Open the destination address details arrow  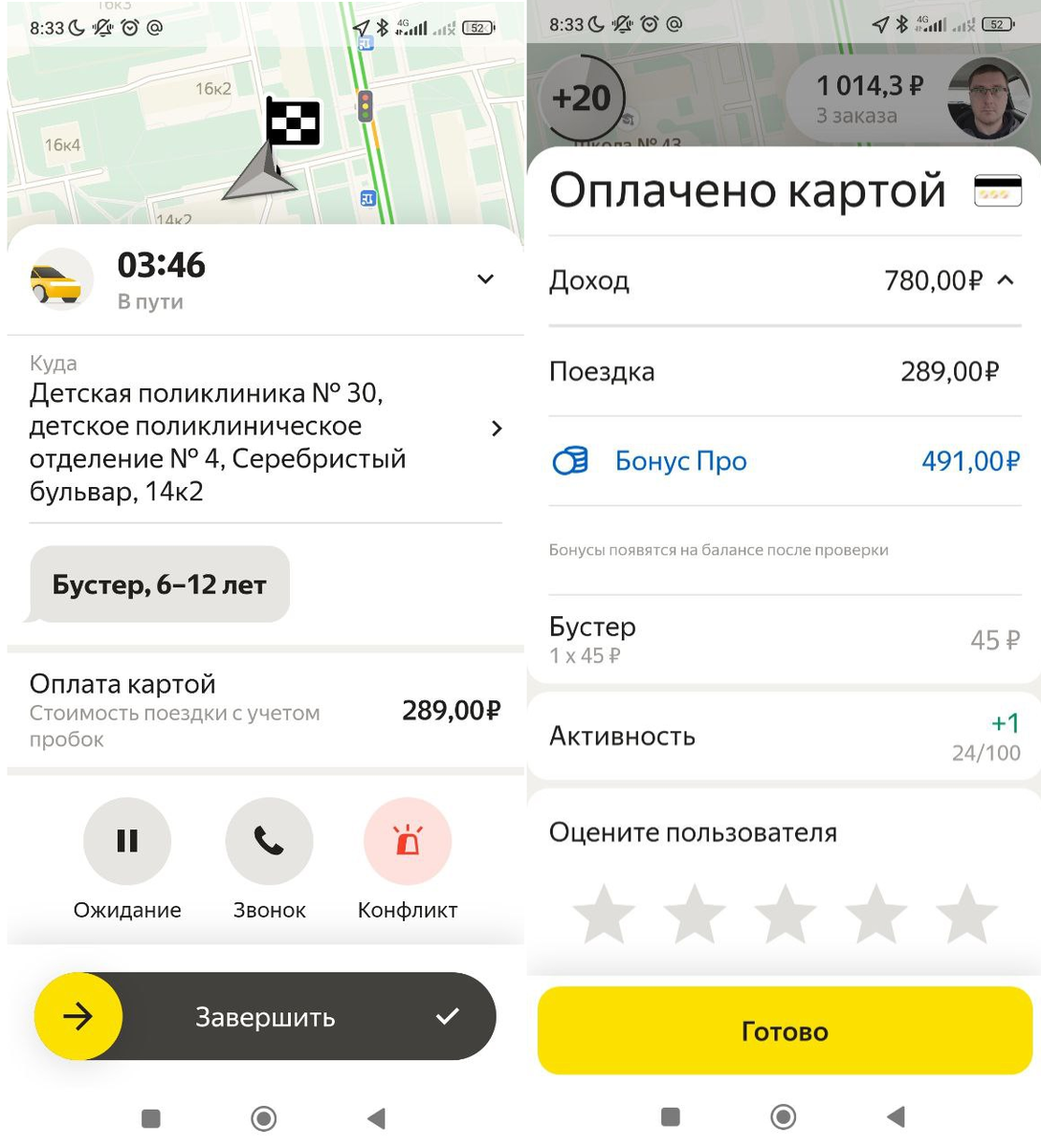(497, 429)
